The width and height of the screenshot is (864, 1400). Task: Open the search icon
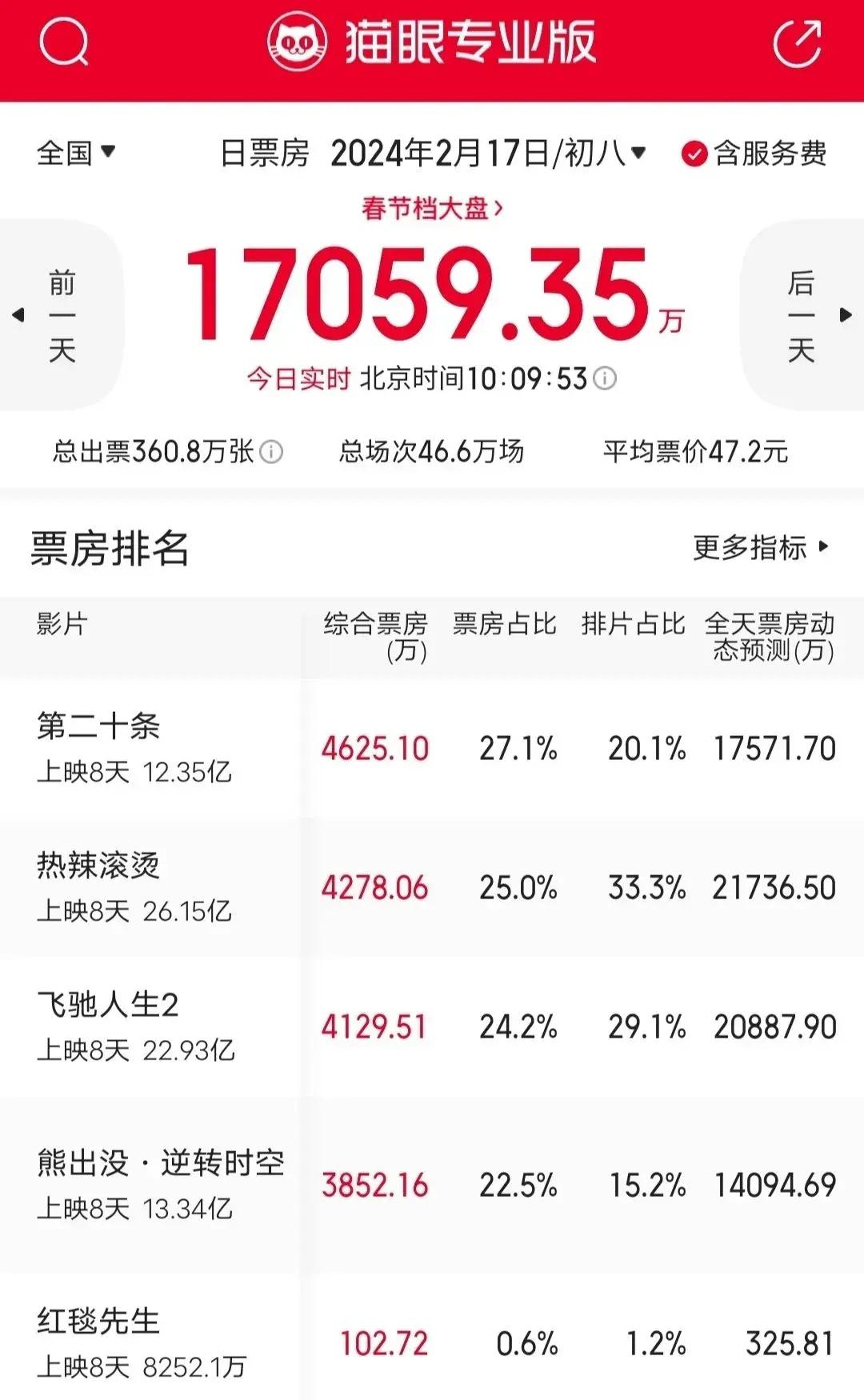tap(63, 42)
